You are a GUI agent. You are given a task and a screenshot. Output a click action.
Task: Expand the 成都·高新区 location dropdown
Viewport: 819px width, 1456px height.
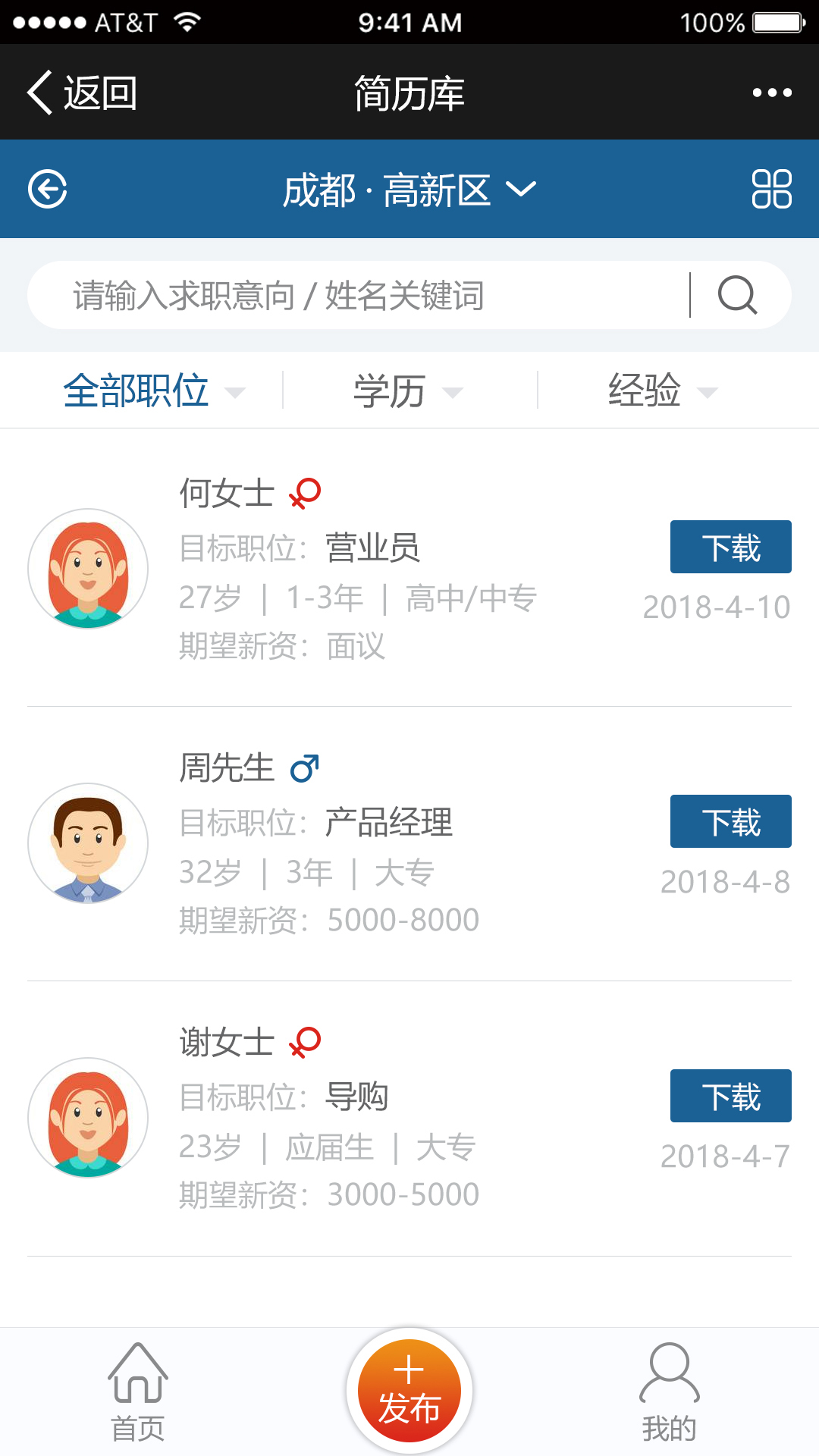click(409, 190)
